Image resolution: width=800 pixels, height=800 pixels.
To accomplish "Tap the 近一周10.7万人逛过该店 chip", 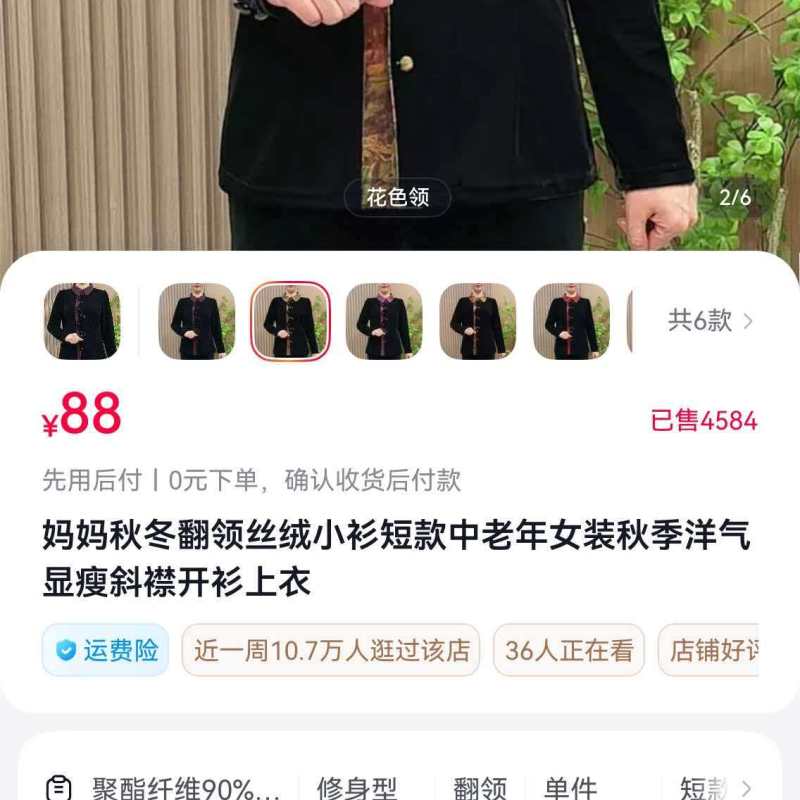I will tap(331, 650).
